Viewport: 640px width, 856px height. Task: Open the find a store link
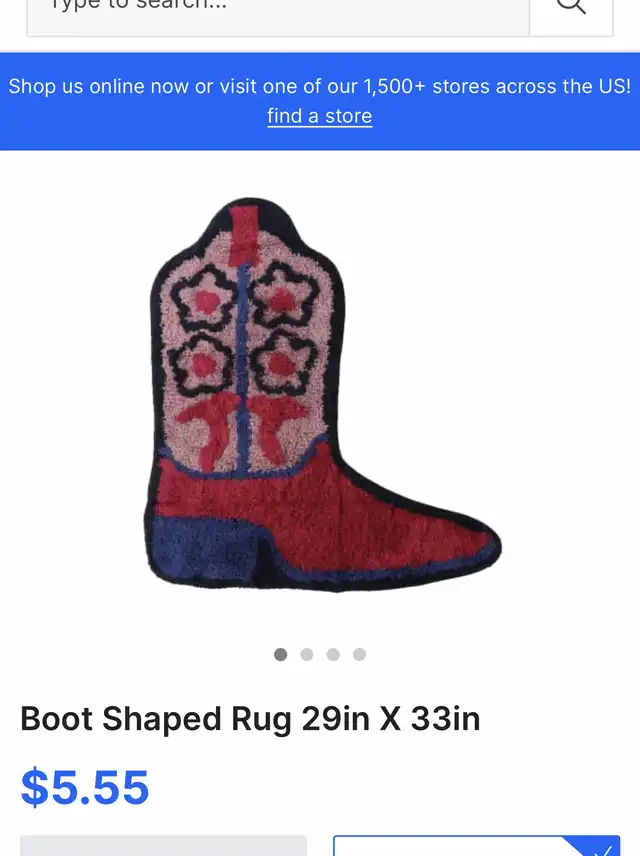click(x=319, y=116)
